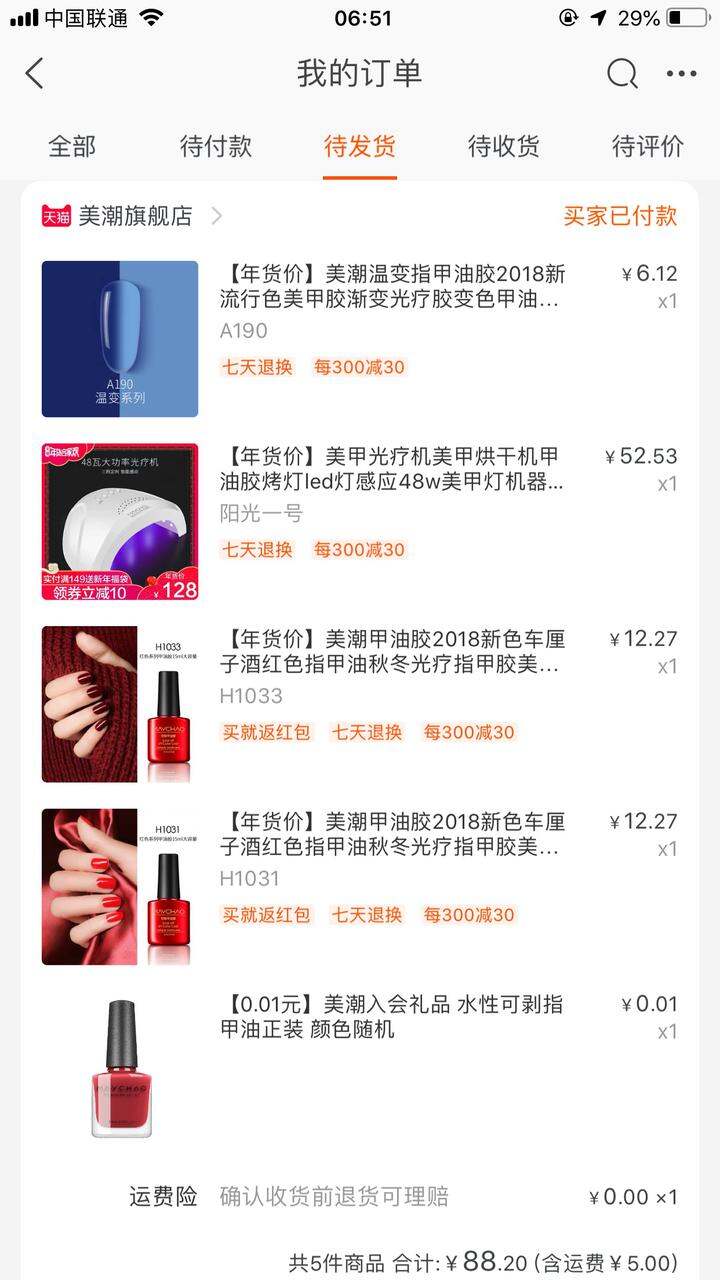
Task: Open the 0.01元 入会礼品 item
Action: coord(360,1069)
